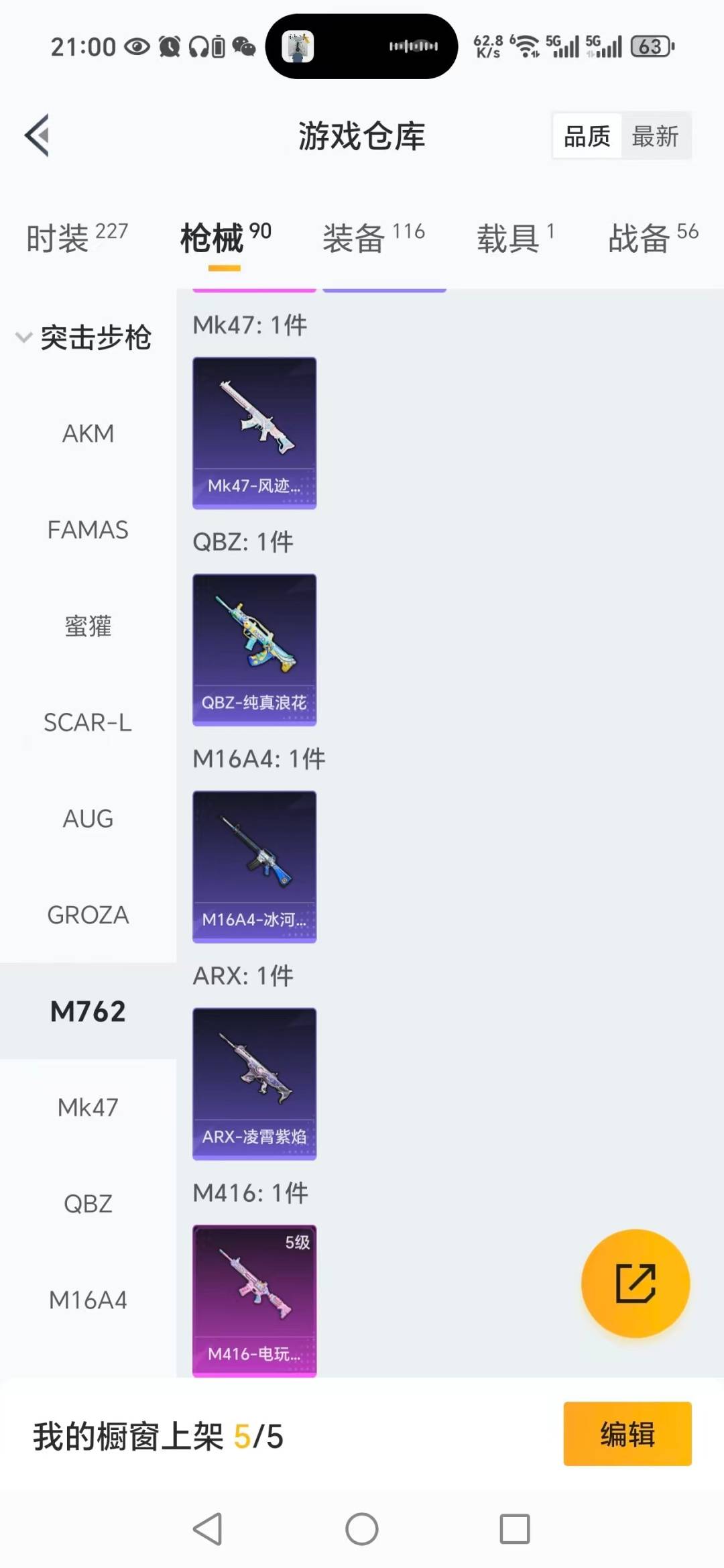Tap the orange share floating button
Image resolution: width=724 pixels, height=1568 pixels.
click(x=635, y=1283)
